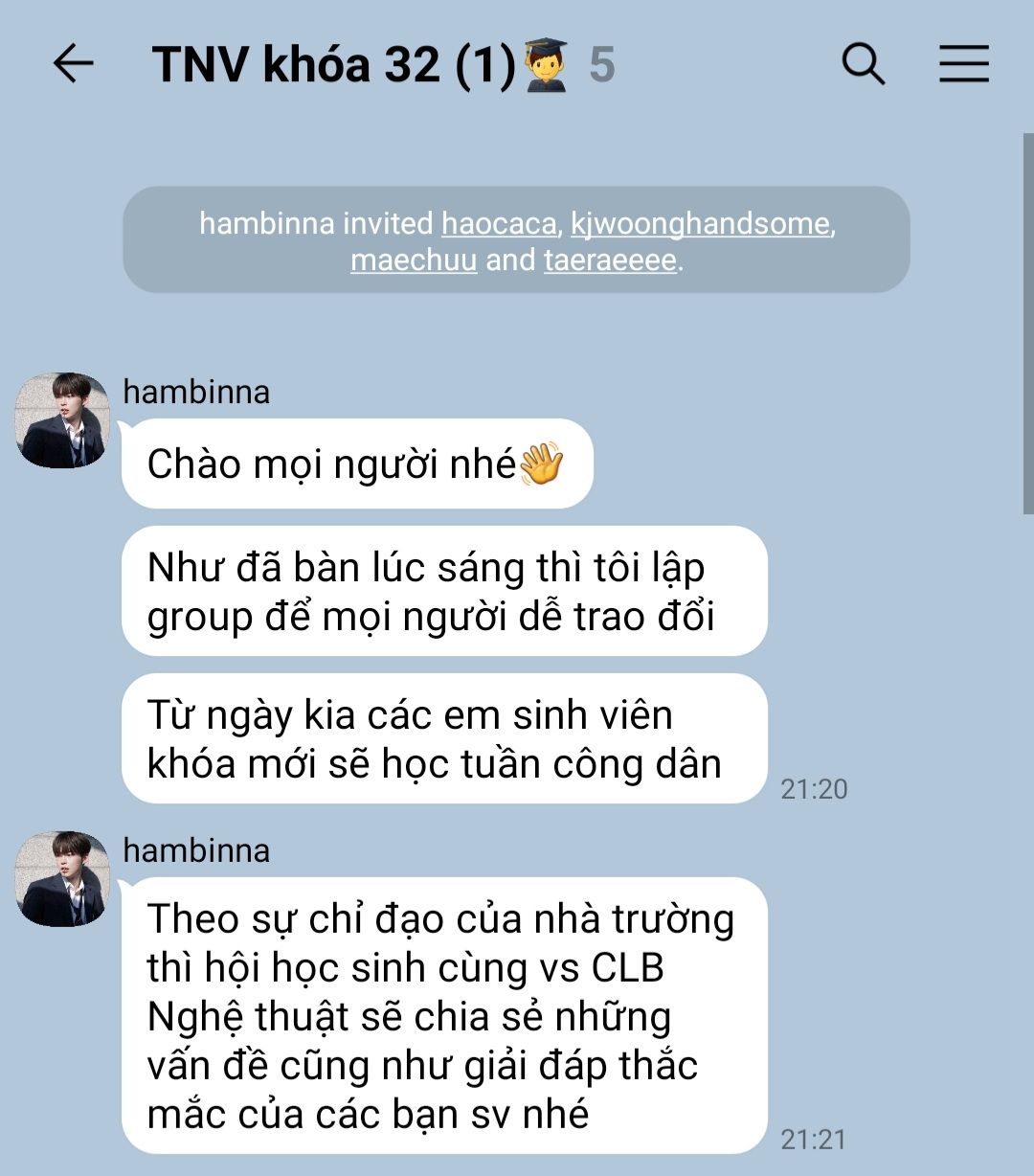The image size is (1034, 1176).
Task: Go back from the TNV khóa 32 chat
Action: (73, 64)
